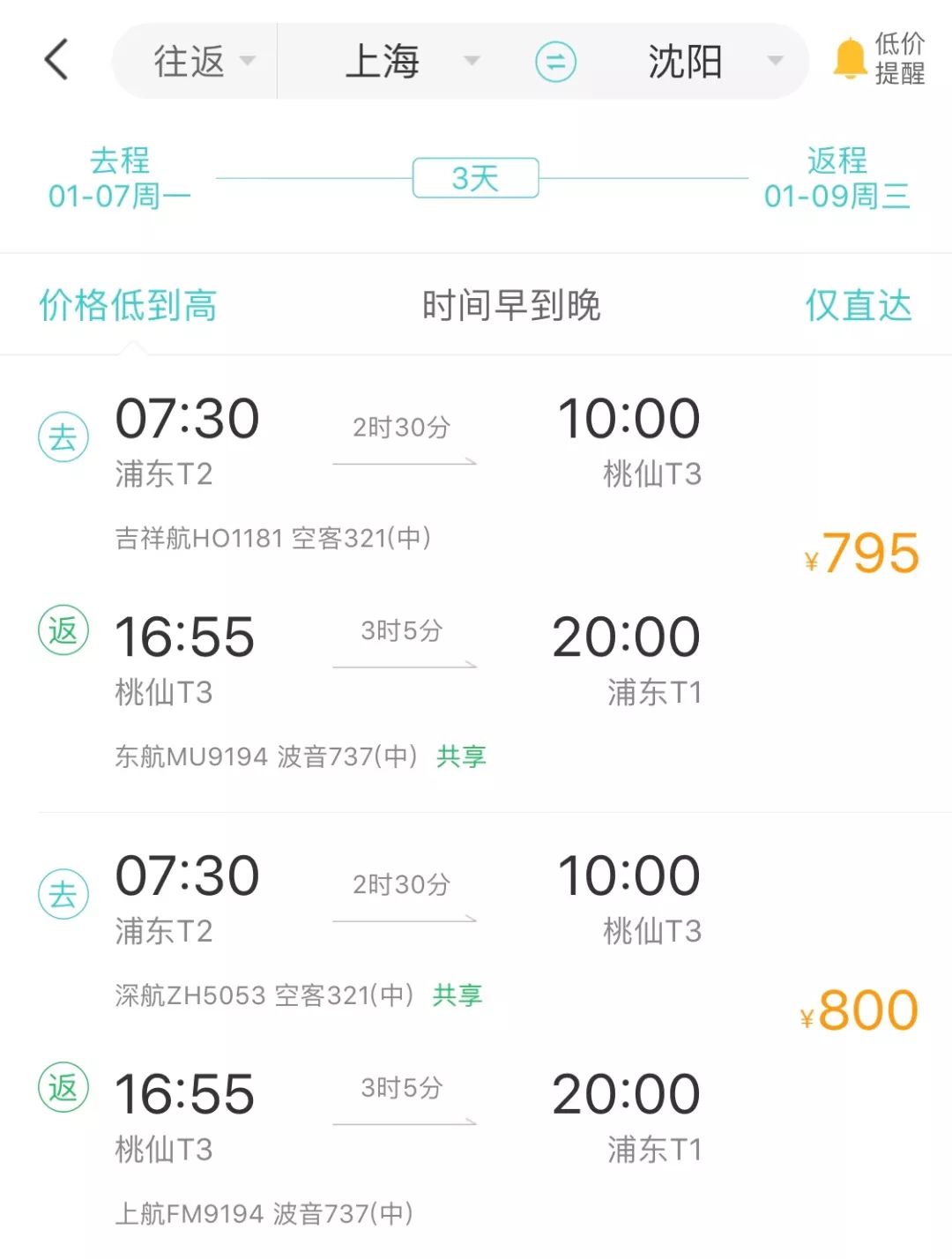Select the 价格低到高 sort option
The width and height of the screenshot is (952, 1259).
128,305
